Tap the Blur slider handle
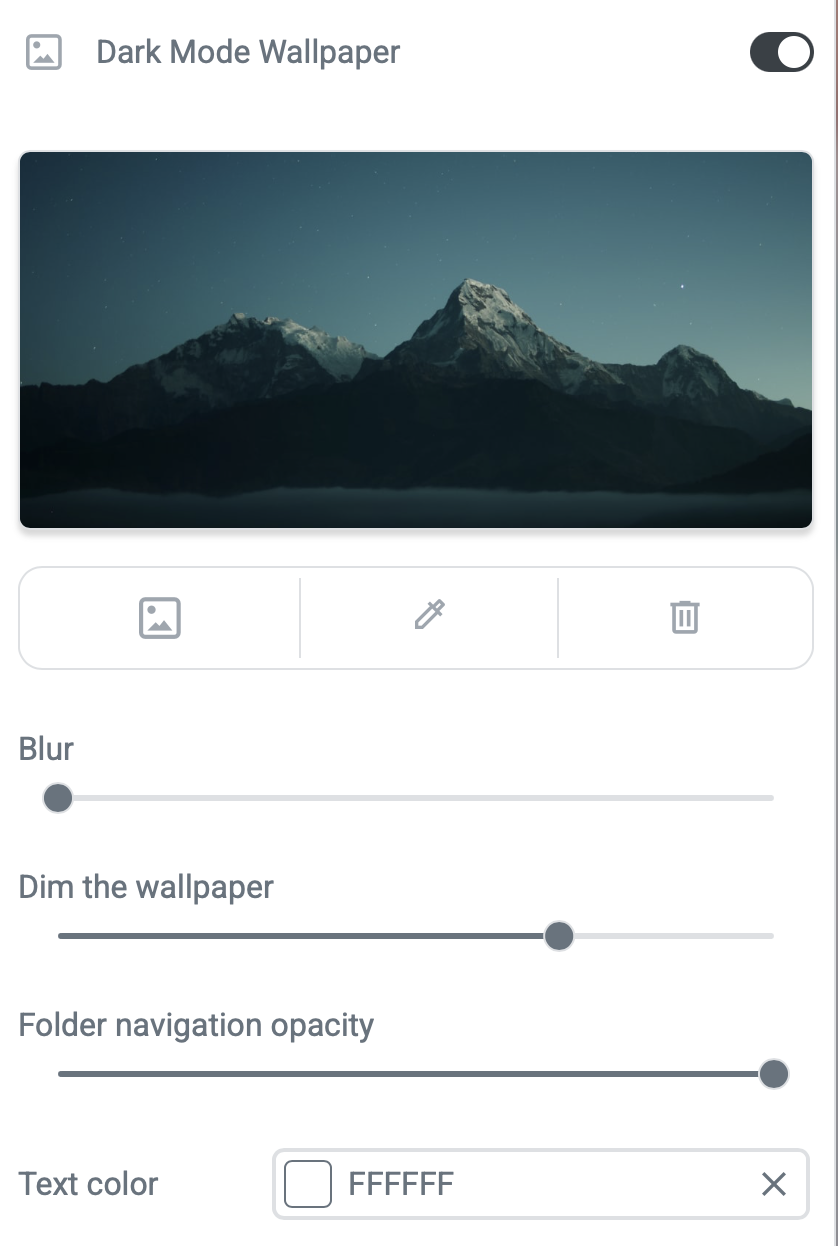838x1246 pixels. click(x=58, y=798)
